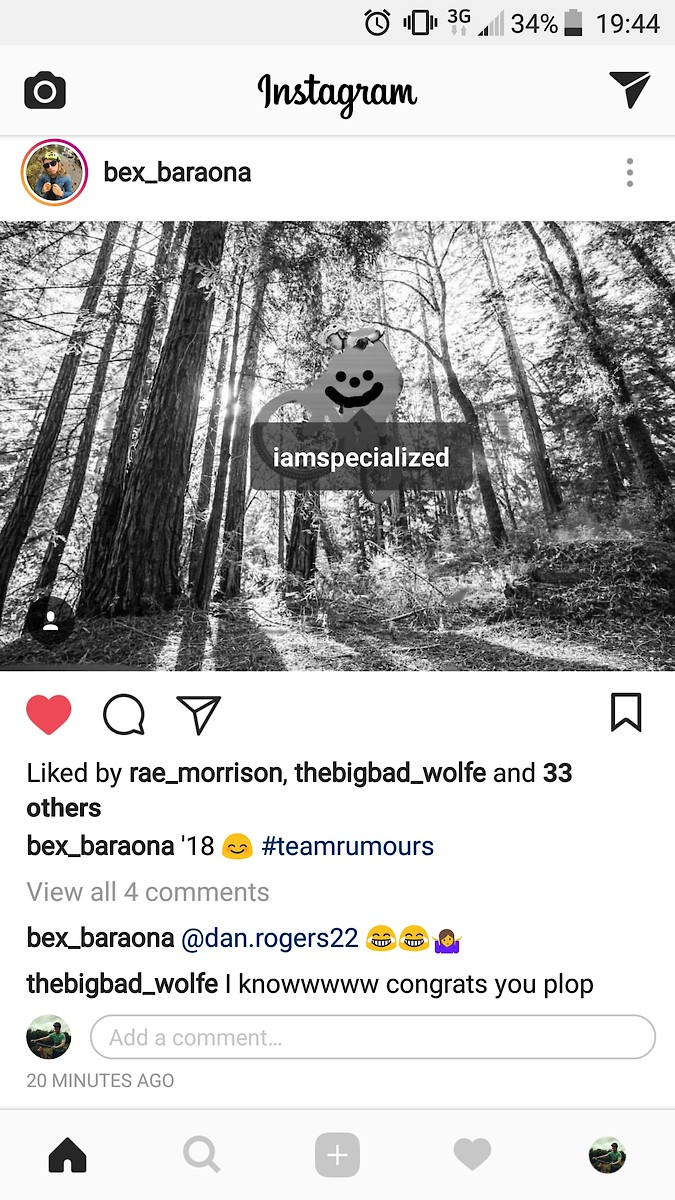
Task: Open direct messages paper plane icon
Action: click(x=629, y=91)
